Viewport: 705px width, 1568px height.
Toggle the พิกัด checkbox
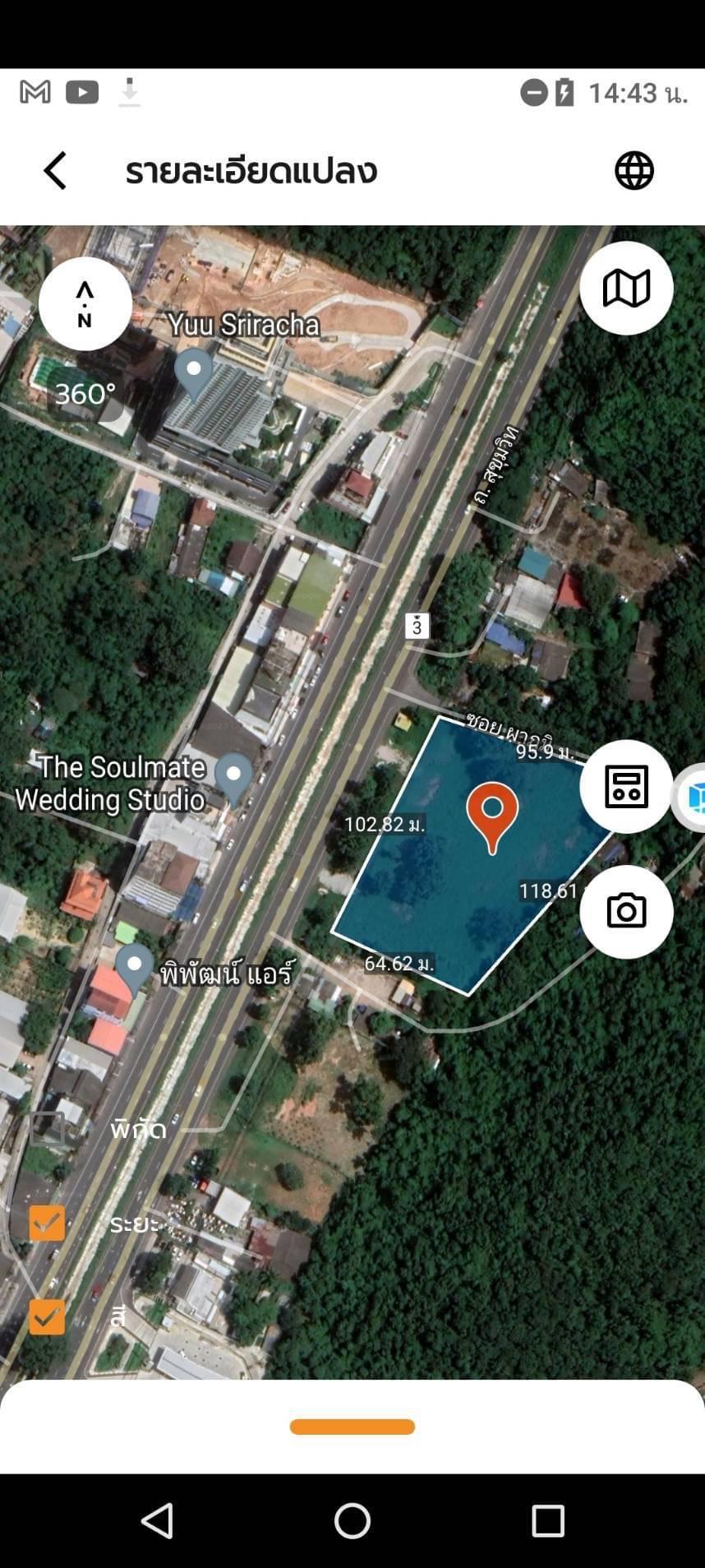pos(48,1129)
